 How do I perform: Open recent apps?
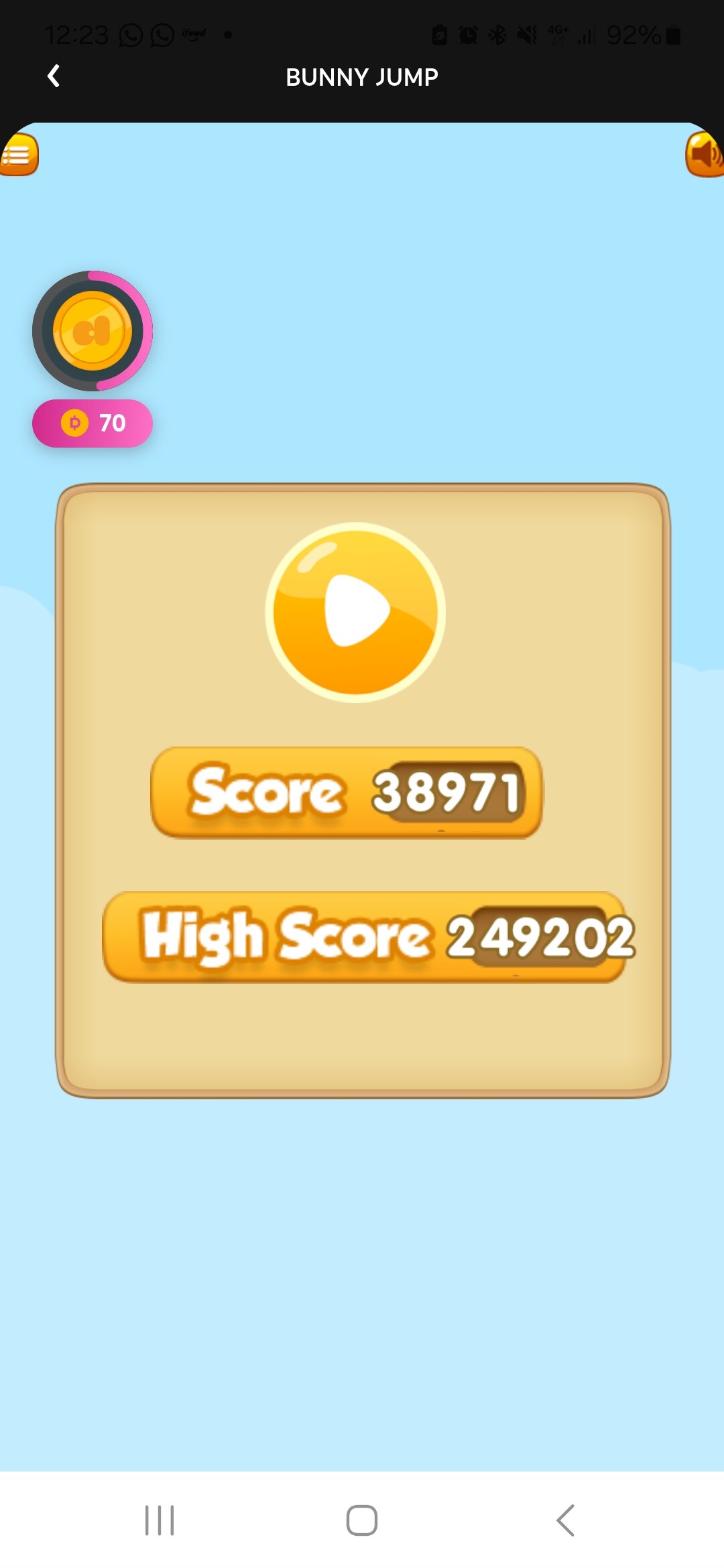tap(160, 1520)
